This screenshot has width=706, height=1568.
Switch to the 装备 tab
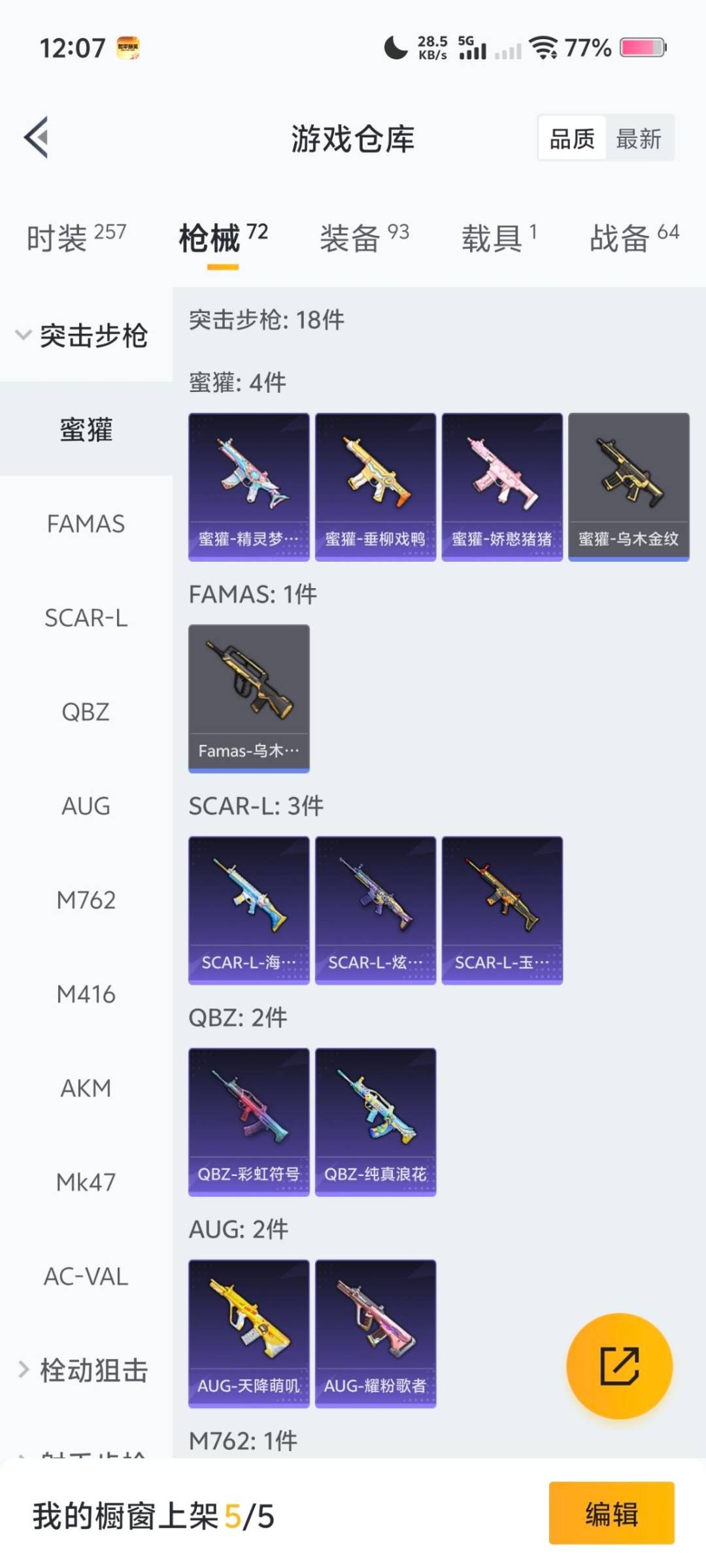364,237
